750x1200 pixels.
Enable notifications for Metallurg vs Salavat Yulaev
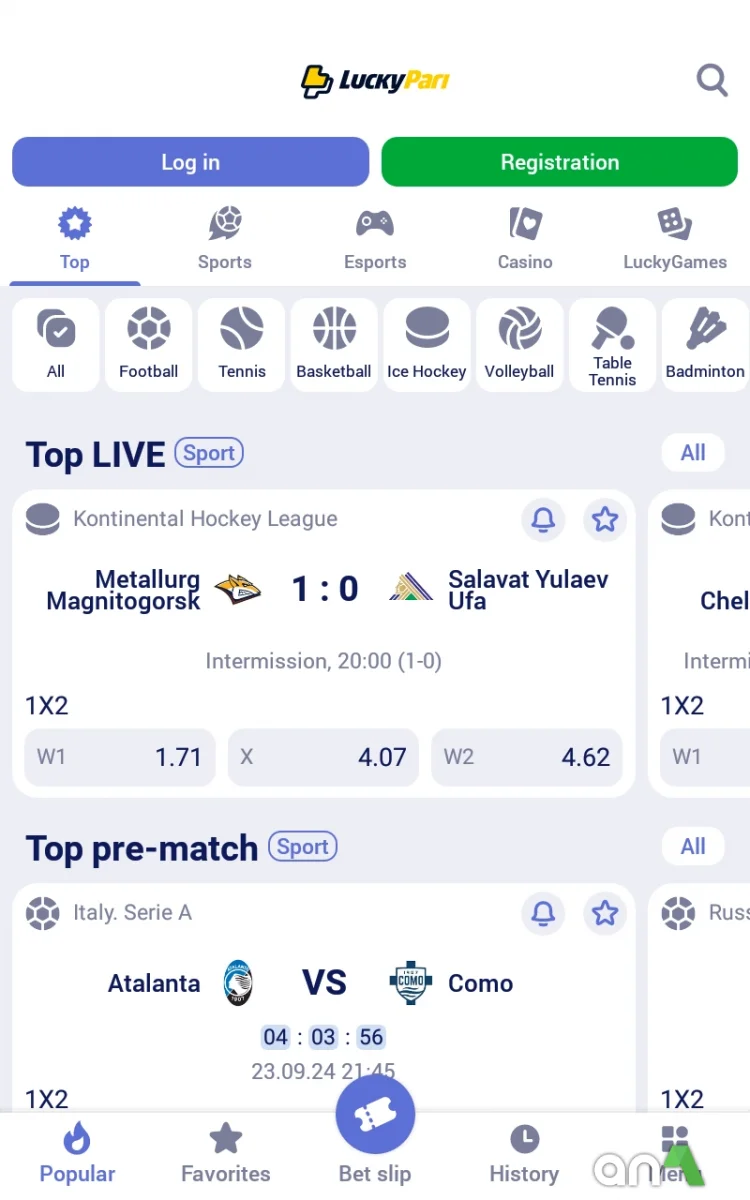tap(543, 519)
